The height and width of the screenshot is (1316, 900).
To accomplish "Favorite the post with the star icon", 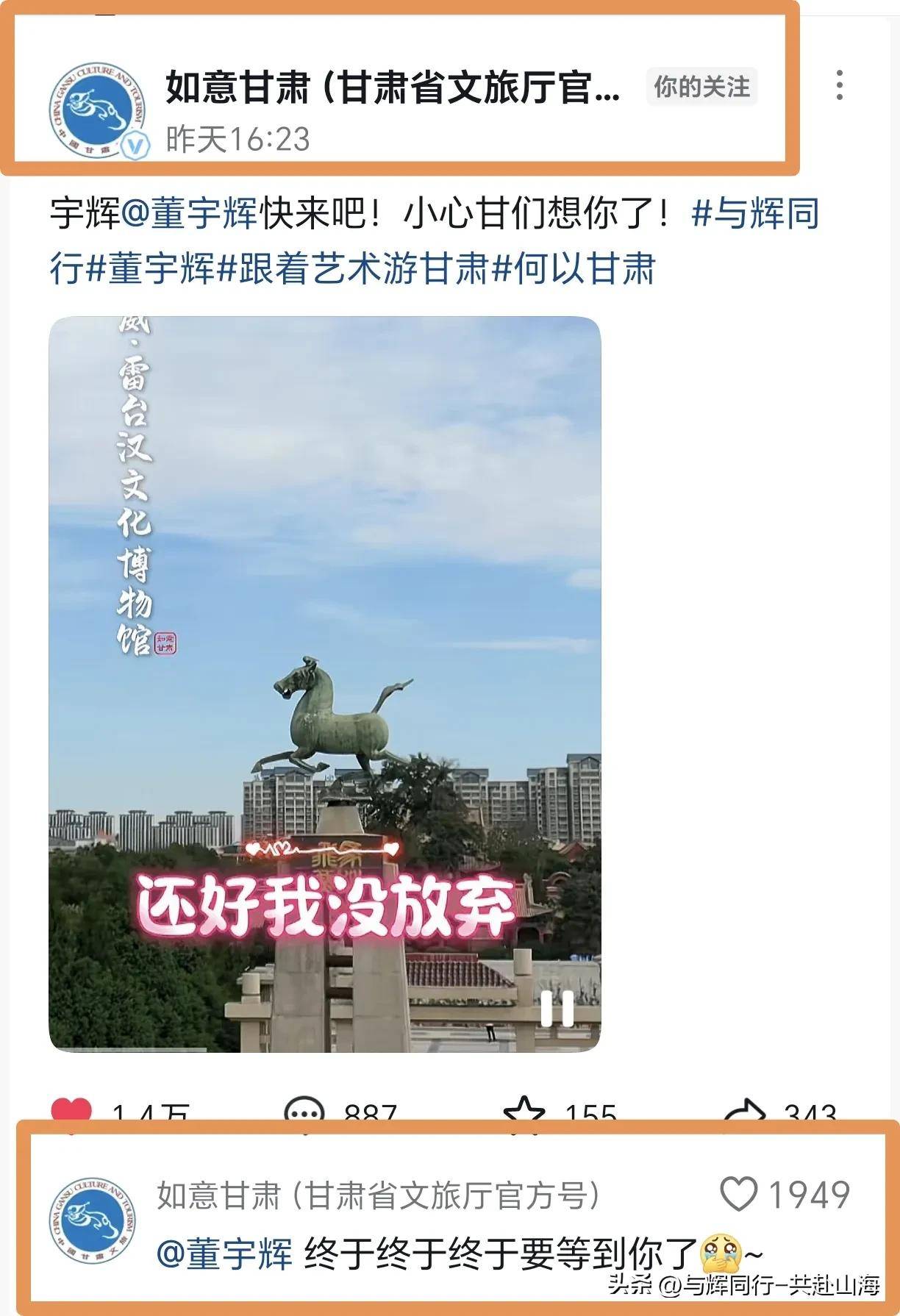I will point(524,1112).
